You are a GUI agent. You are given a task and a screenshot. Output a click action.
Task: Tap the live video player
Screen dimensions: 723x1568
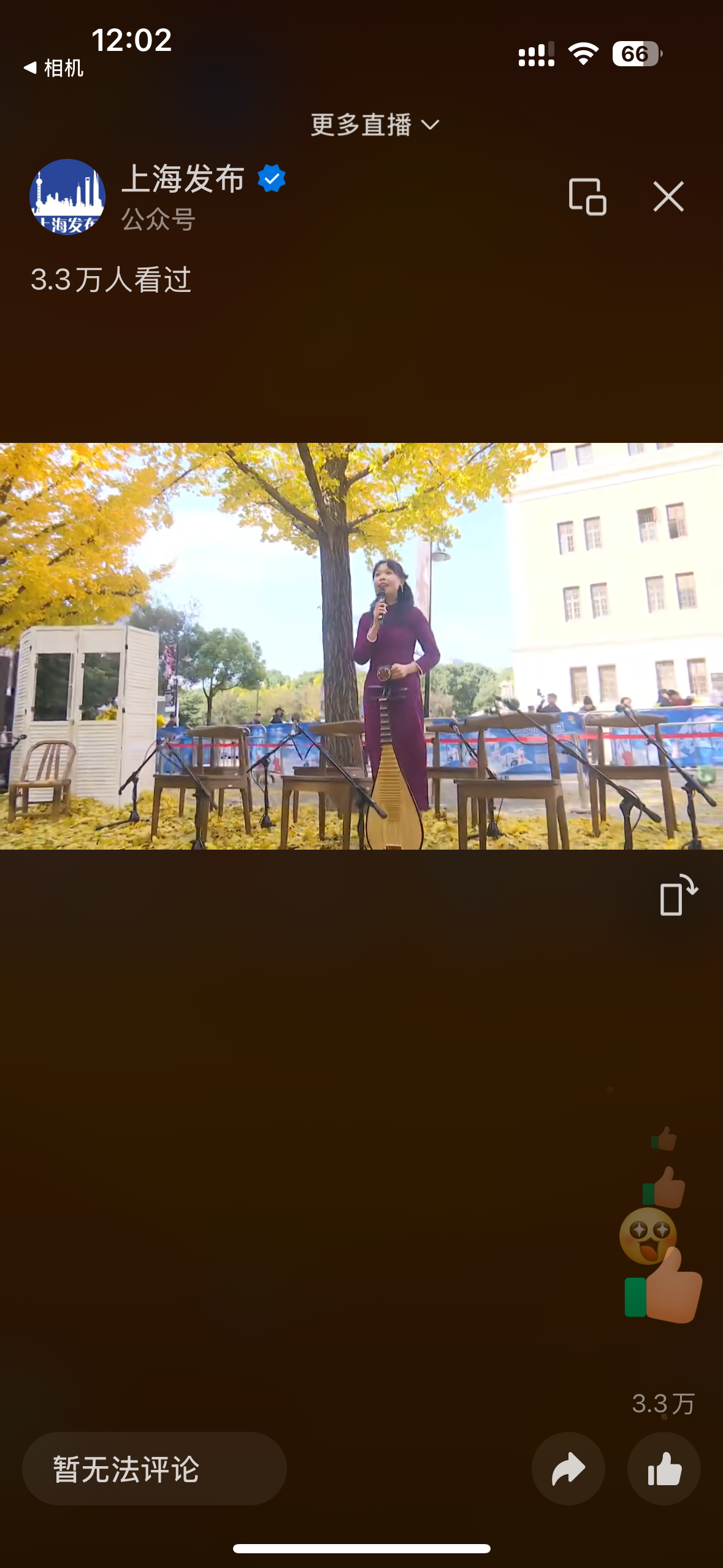pyautogui.click(x=361, y=646)
